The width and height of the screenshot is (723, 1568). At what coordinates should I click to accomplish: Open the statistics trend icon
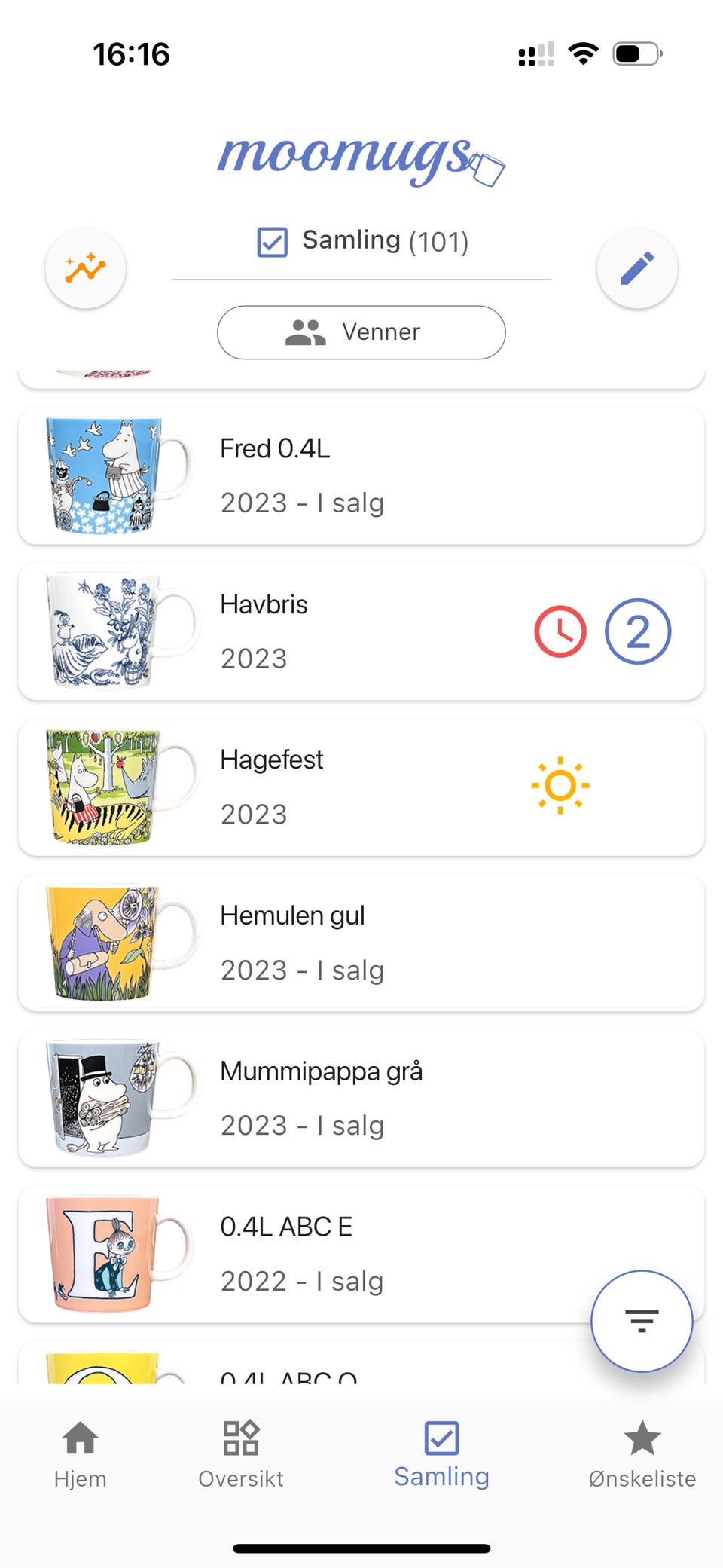[85, 268]
